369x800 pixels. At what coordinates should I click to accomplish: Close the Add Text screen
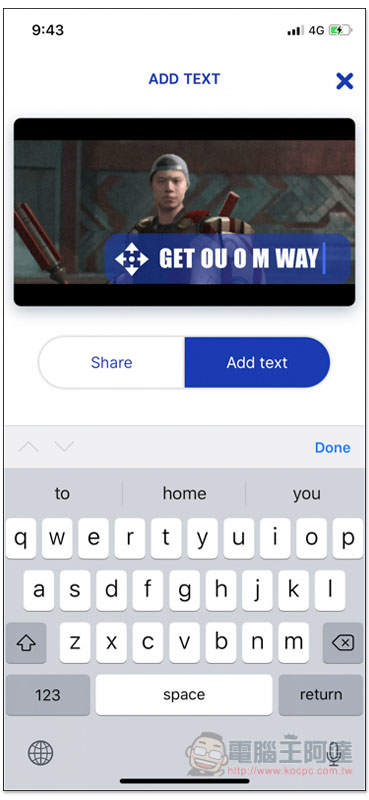tap(345, 81)
